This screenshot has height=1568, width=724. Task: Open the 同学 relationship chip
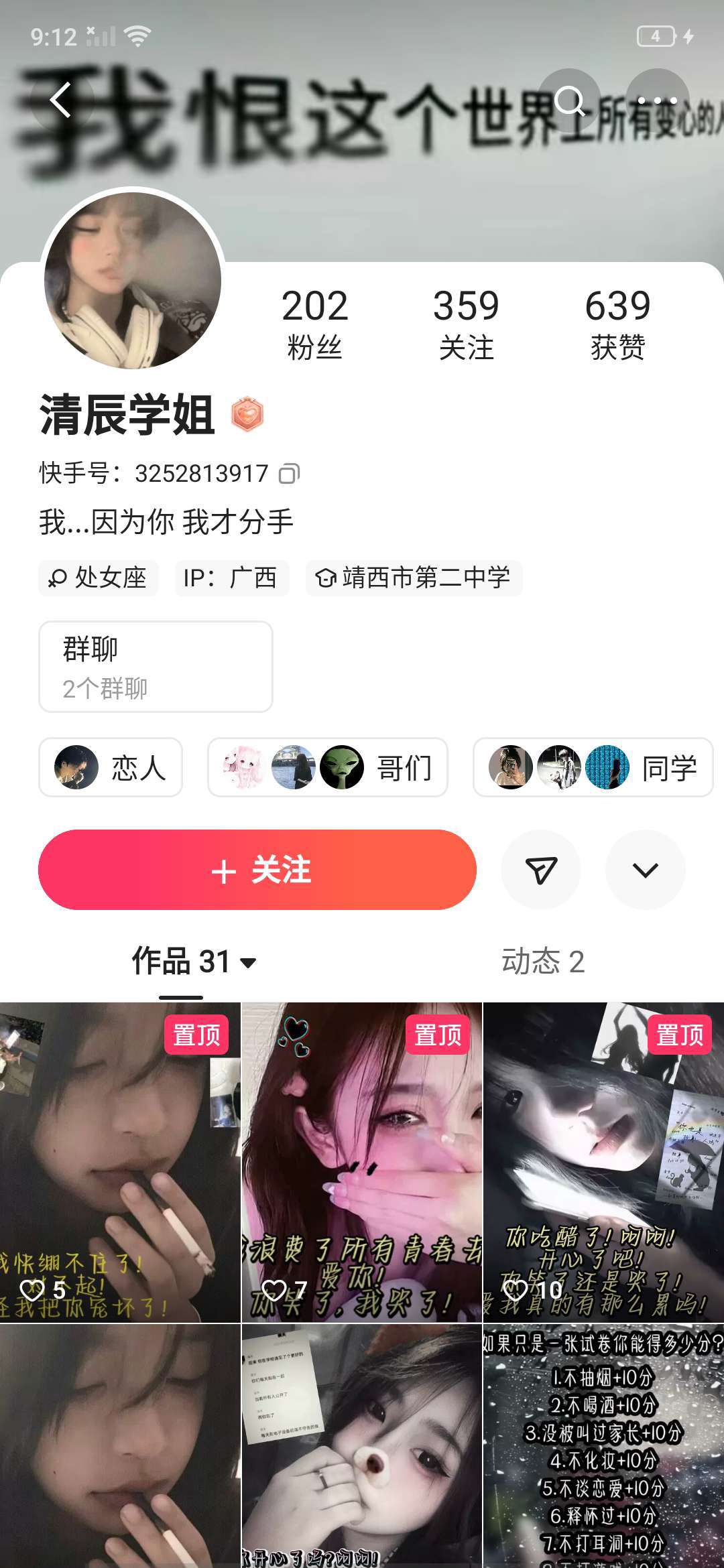(x=593, y=767)
